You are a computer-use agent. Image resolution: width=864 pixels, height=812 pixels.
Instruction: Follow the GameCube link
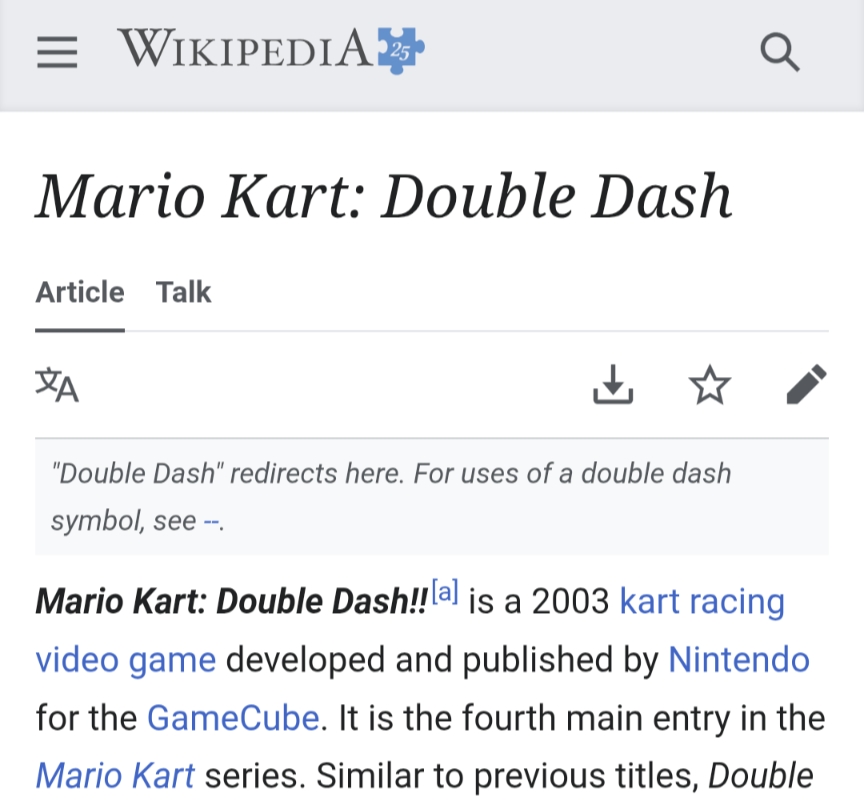[233, 718]
